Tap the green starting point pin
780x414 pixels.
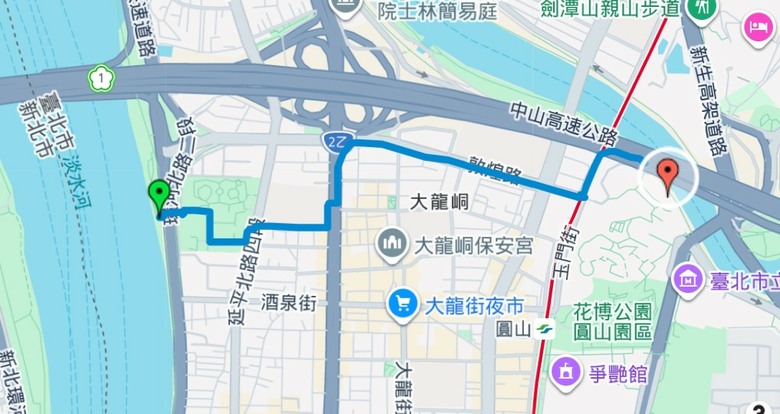click(x=159, y=199)
